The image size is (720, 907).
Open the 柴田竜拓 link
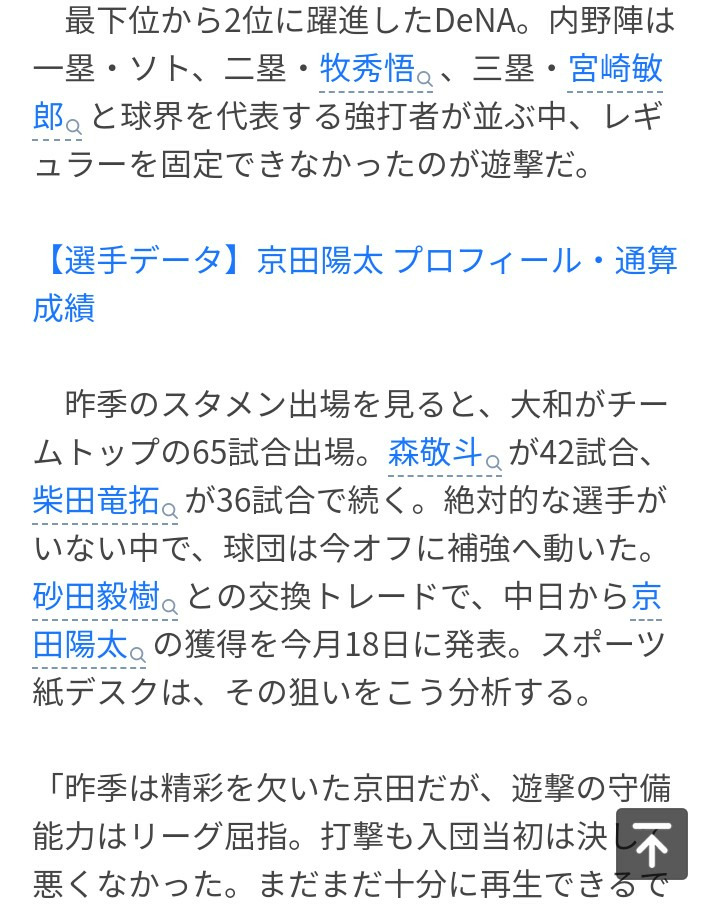point(97,500)
